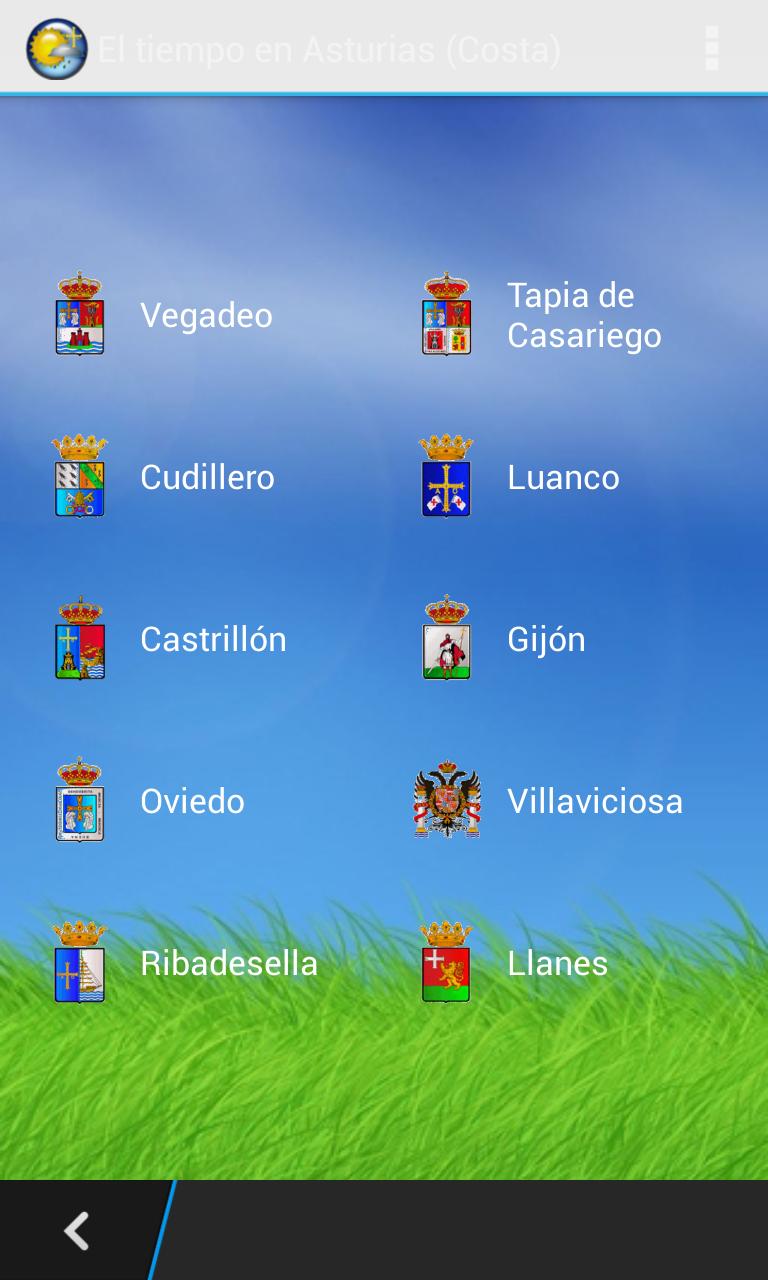Tap the Luanco crest icon
The height and width of the screenshot is (1280, 768).
point(446,476)
